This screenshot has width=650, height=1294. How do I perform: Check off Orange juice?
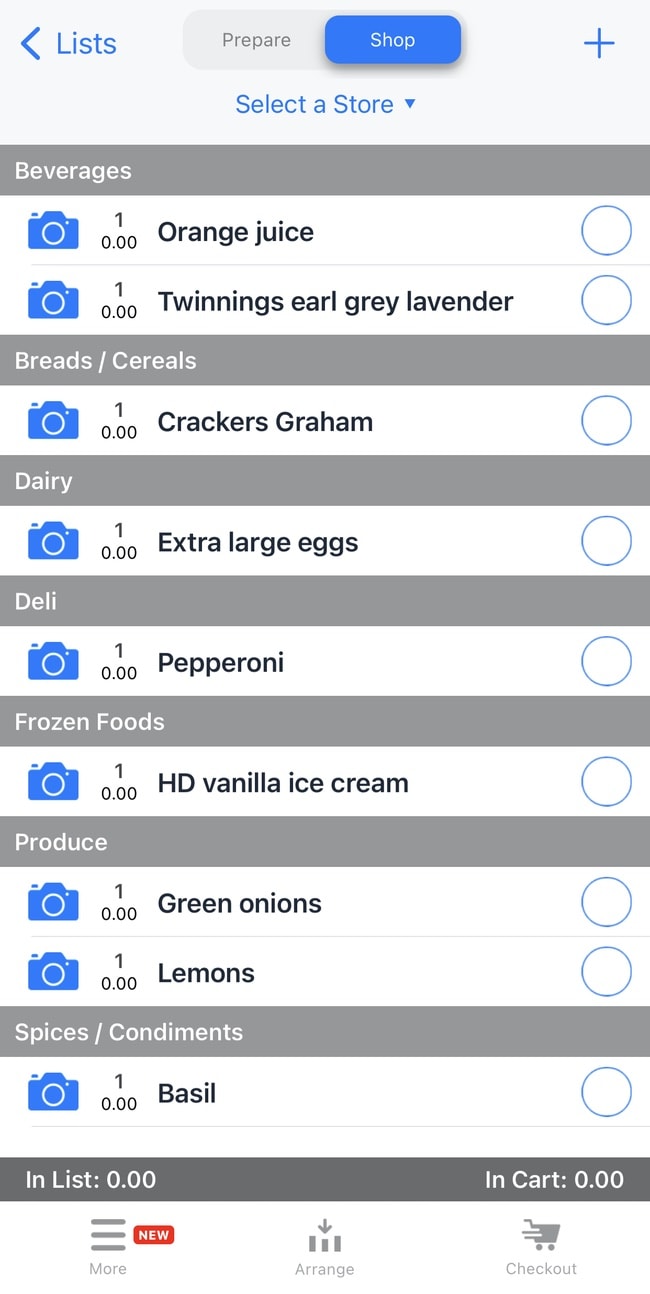(606, 231)
